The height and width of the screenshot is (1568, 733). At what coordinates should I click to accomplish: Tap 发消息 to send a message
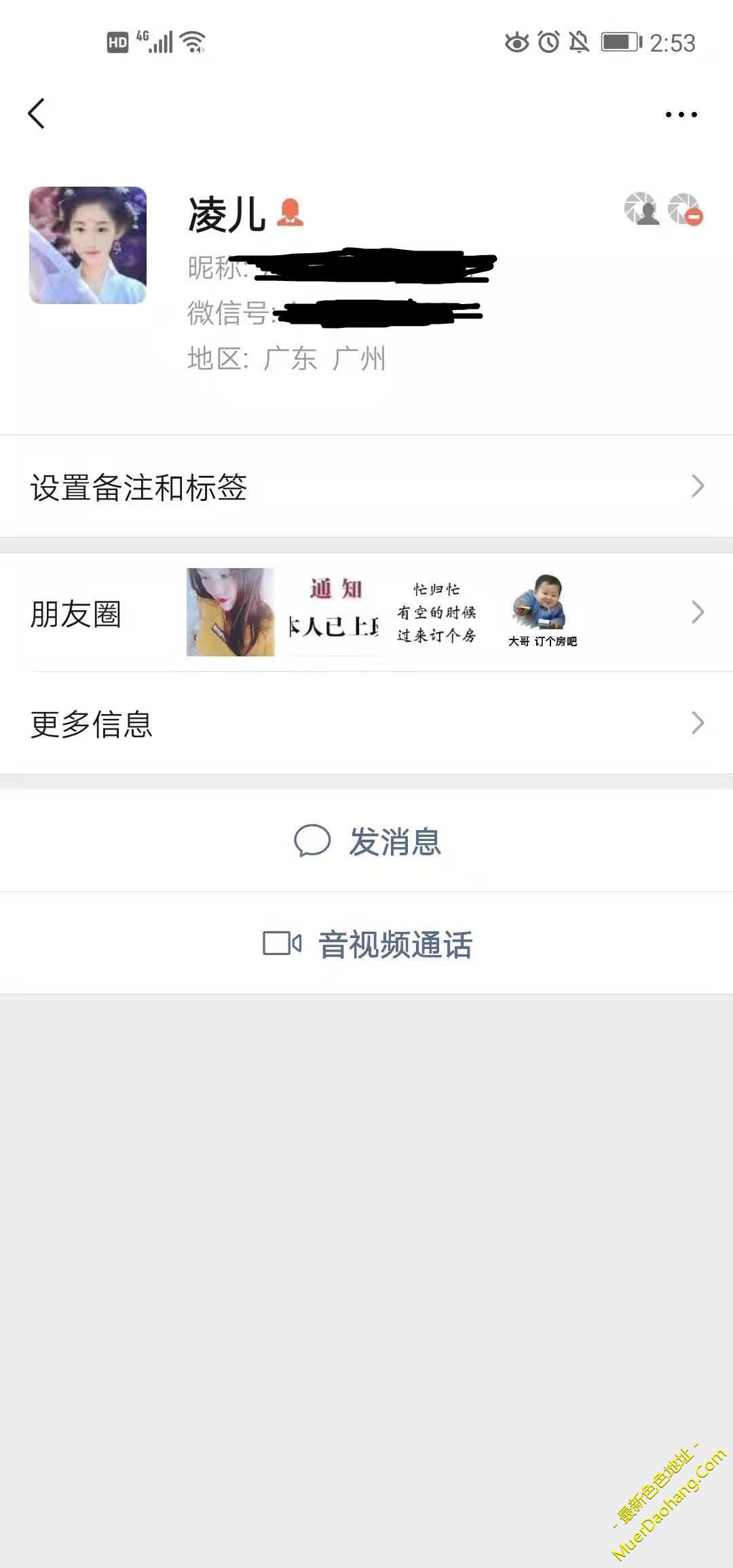tap(368, 842)
